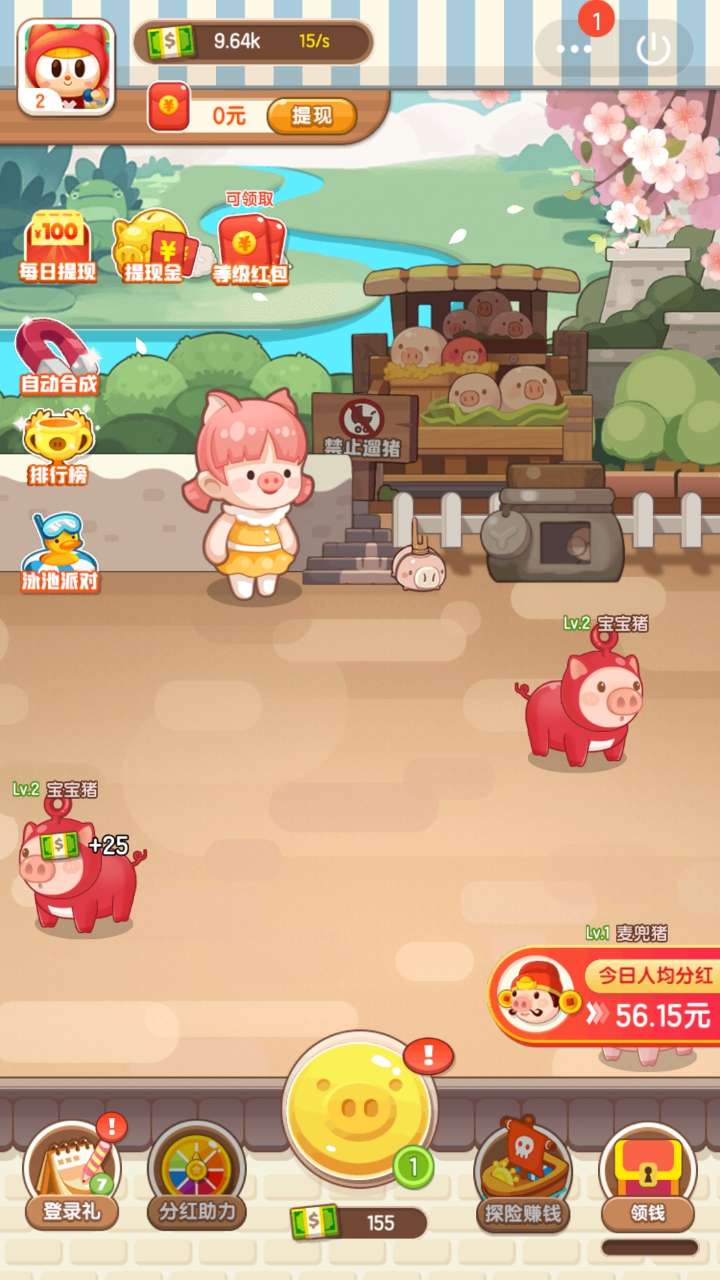Image resolution: width=720 pixels, height=1280 pixels.
Task: Tap the girl pig character
Action: 254,495
